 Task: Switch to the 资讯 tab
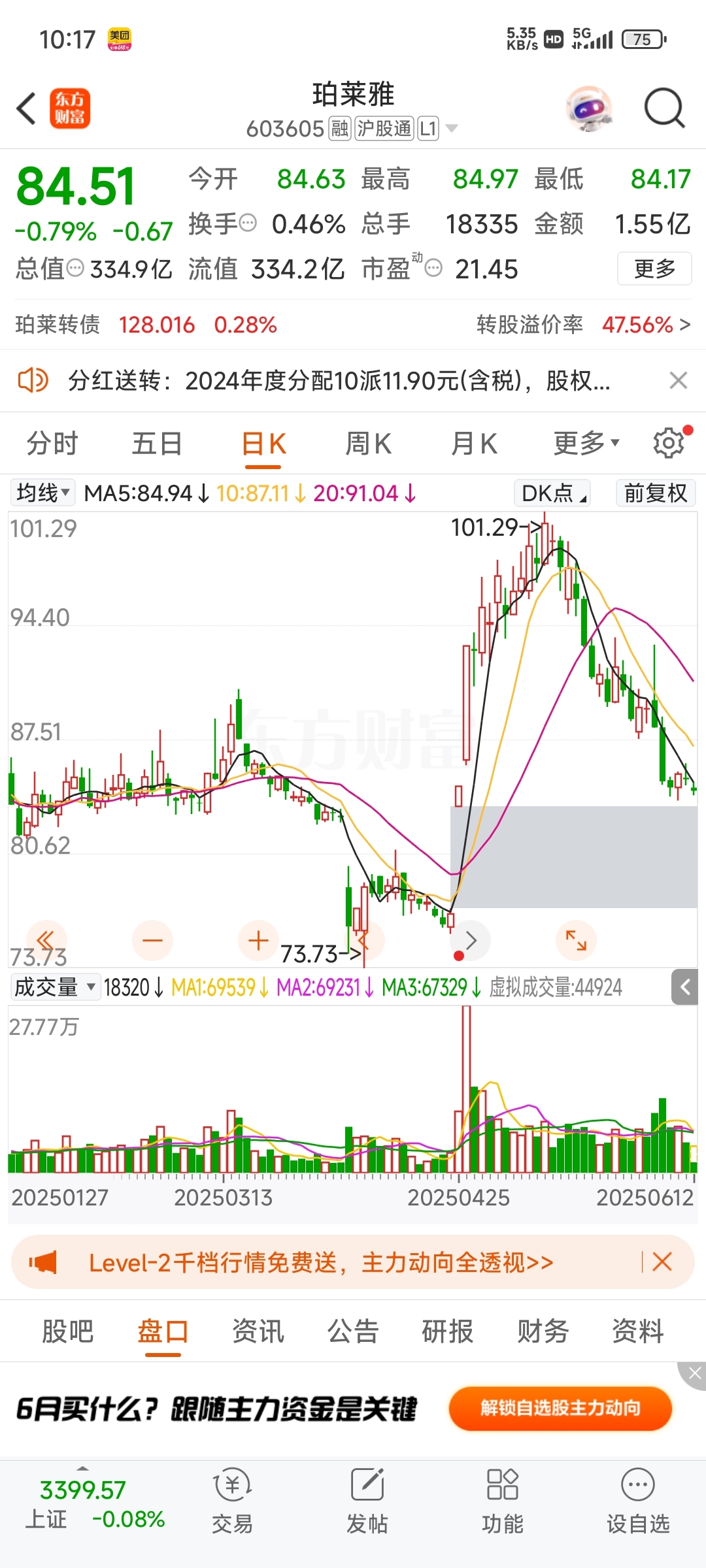click(258, 1331)
